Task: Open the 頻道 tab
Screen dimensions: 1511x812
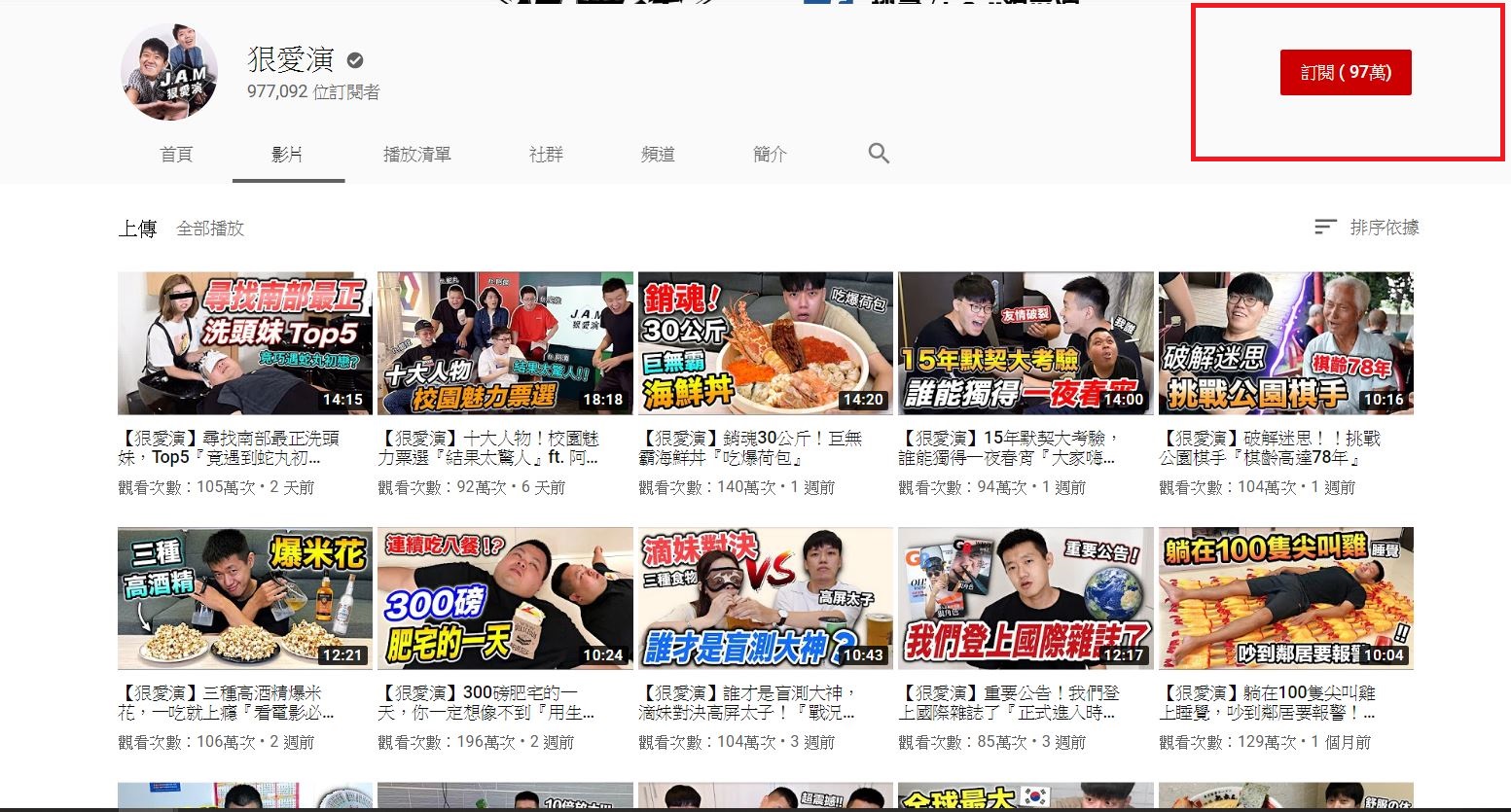Action: 658,155
